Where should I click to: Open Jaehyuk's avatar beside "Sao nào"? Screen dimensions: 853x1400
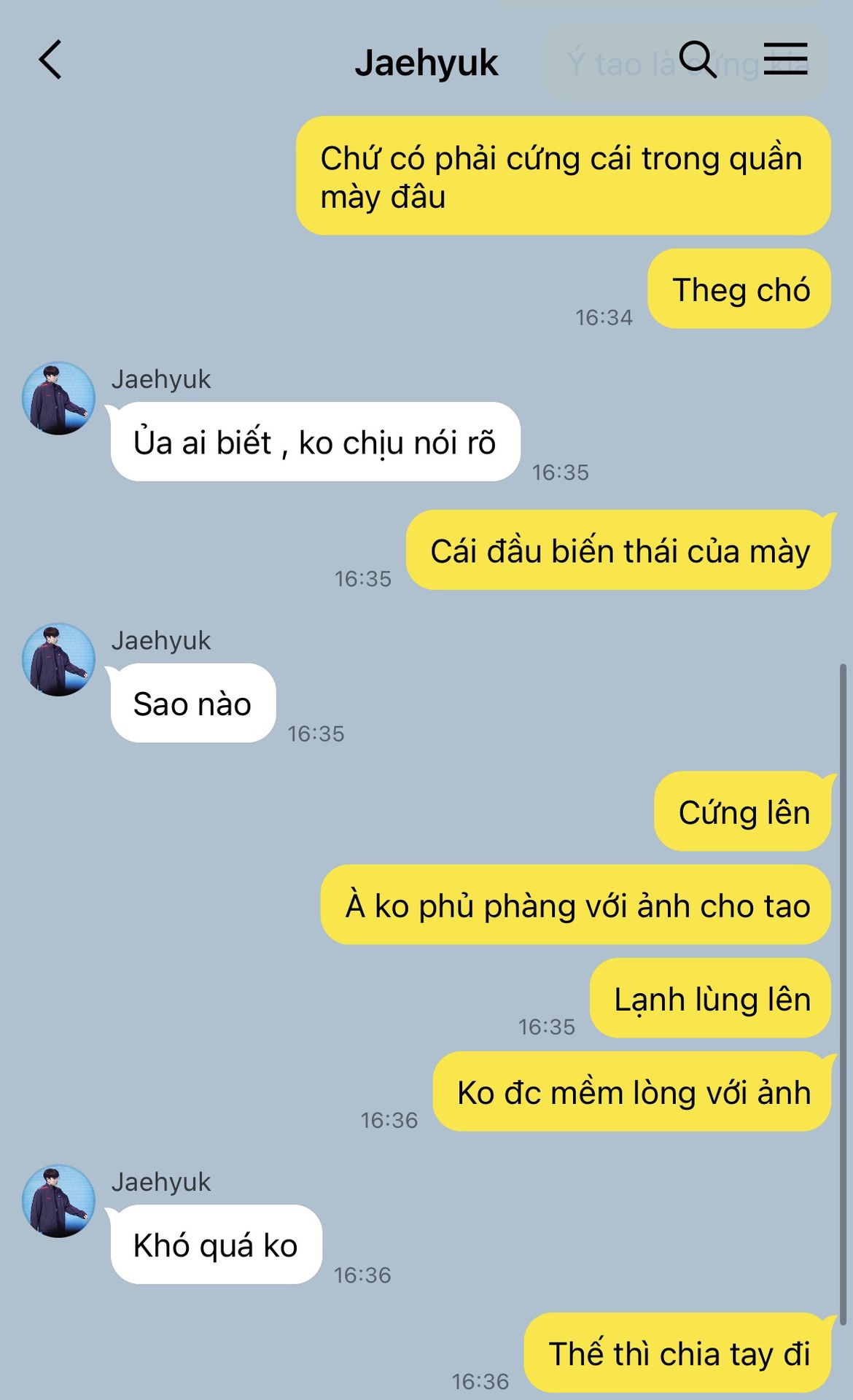tap(58, 659)
